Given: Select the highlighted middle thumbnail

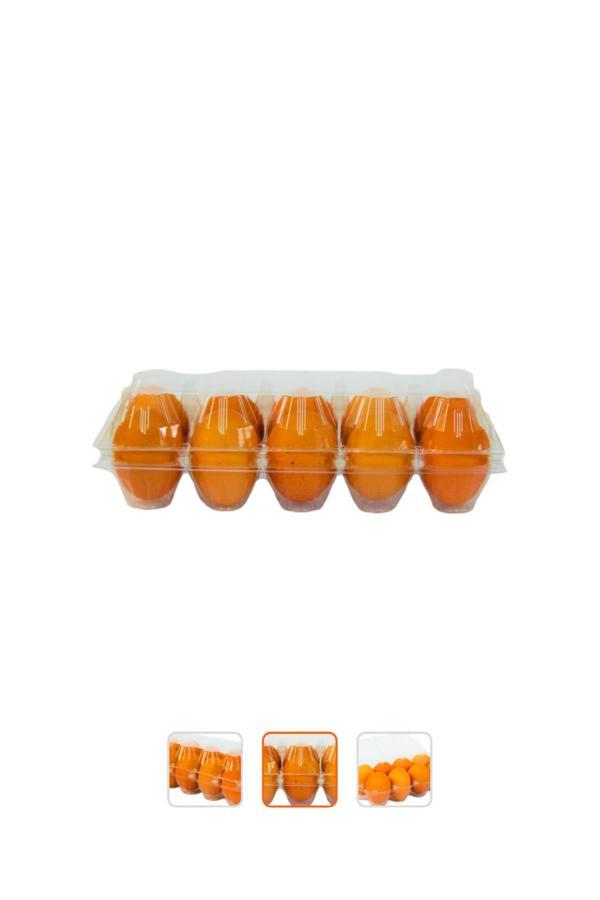Looking at the screenshot, I should 300,769.
